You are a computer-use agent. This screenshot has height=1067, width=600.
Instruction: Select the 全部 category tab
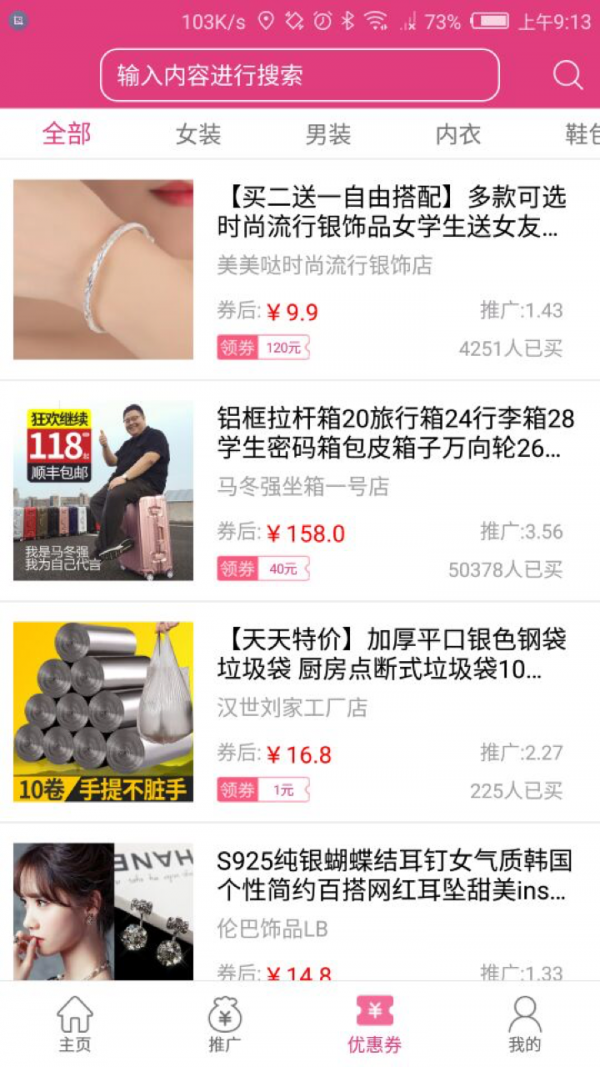[66, 134]
